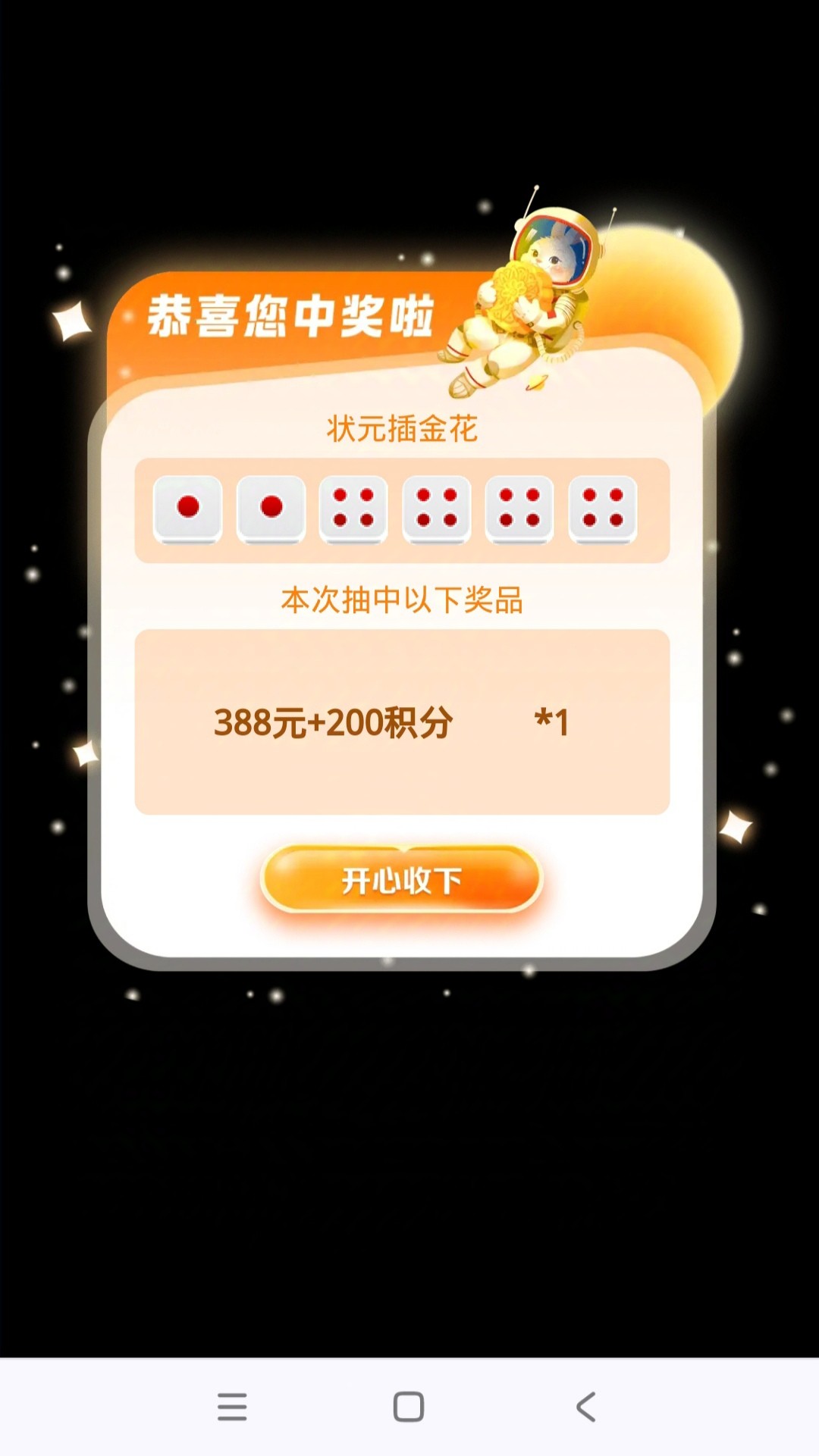Image resolution: width=819 pixels, height=1456 pixels.
Task: Go to the system home screen
Action: (409, 1407)
